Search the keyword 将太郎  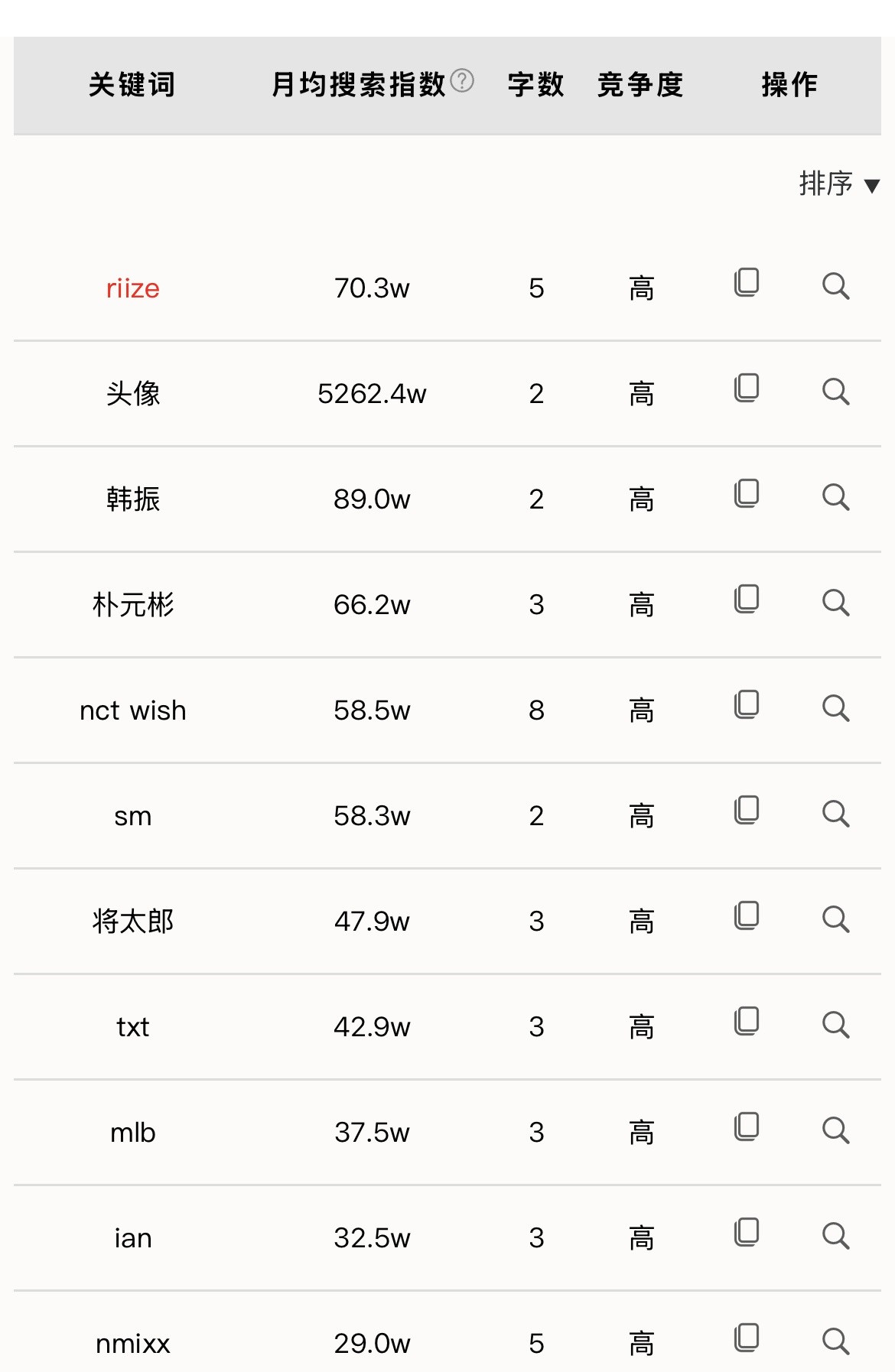click(x=835, y=919)
